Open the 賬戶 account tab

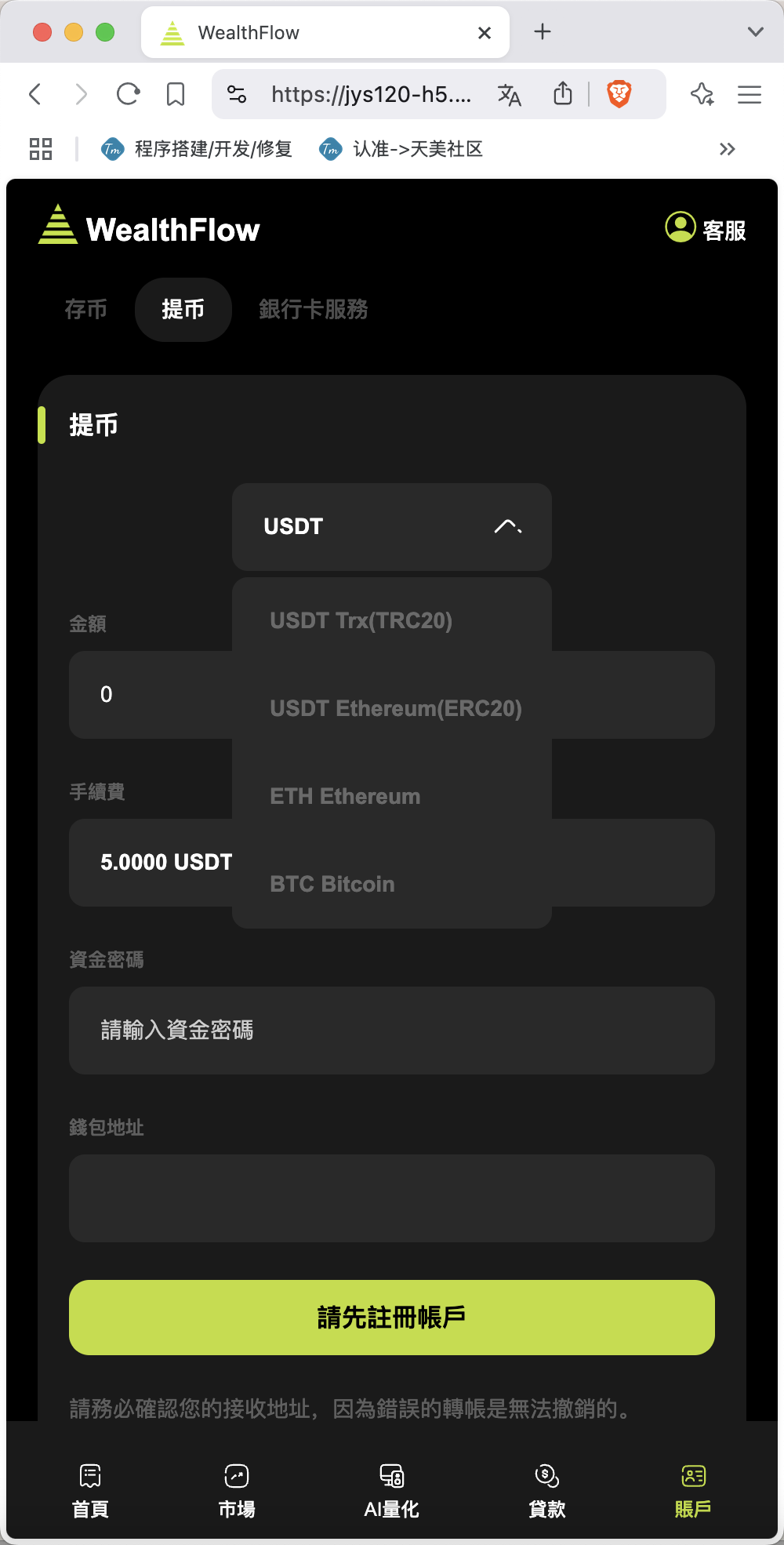tap(693, 1492)
